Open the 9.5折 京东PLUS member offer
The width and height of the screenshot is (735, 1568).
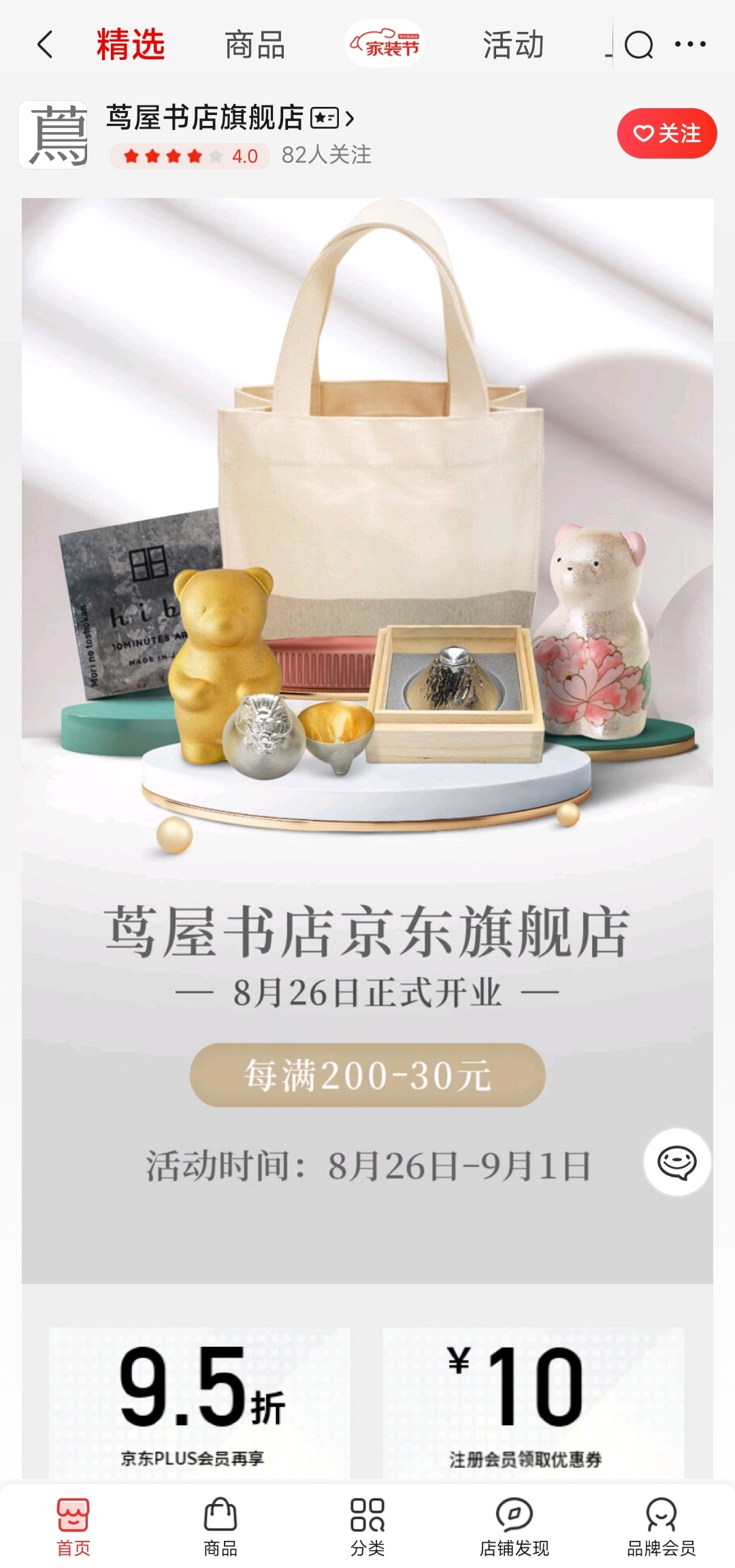click(x=199, y=1402)
